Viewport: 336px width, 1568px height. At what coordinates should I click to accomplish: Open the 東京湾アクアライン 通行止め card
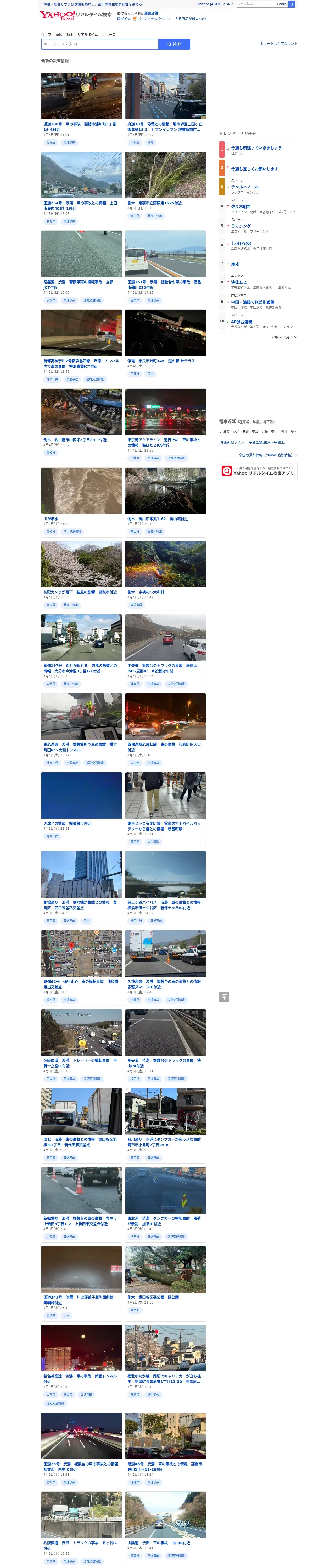pyautogui.click(x=165, y=426)
